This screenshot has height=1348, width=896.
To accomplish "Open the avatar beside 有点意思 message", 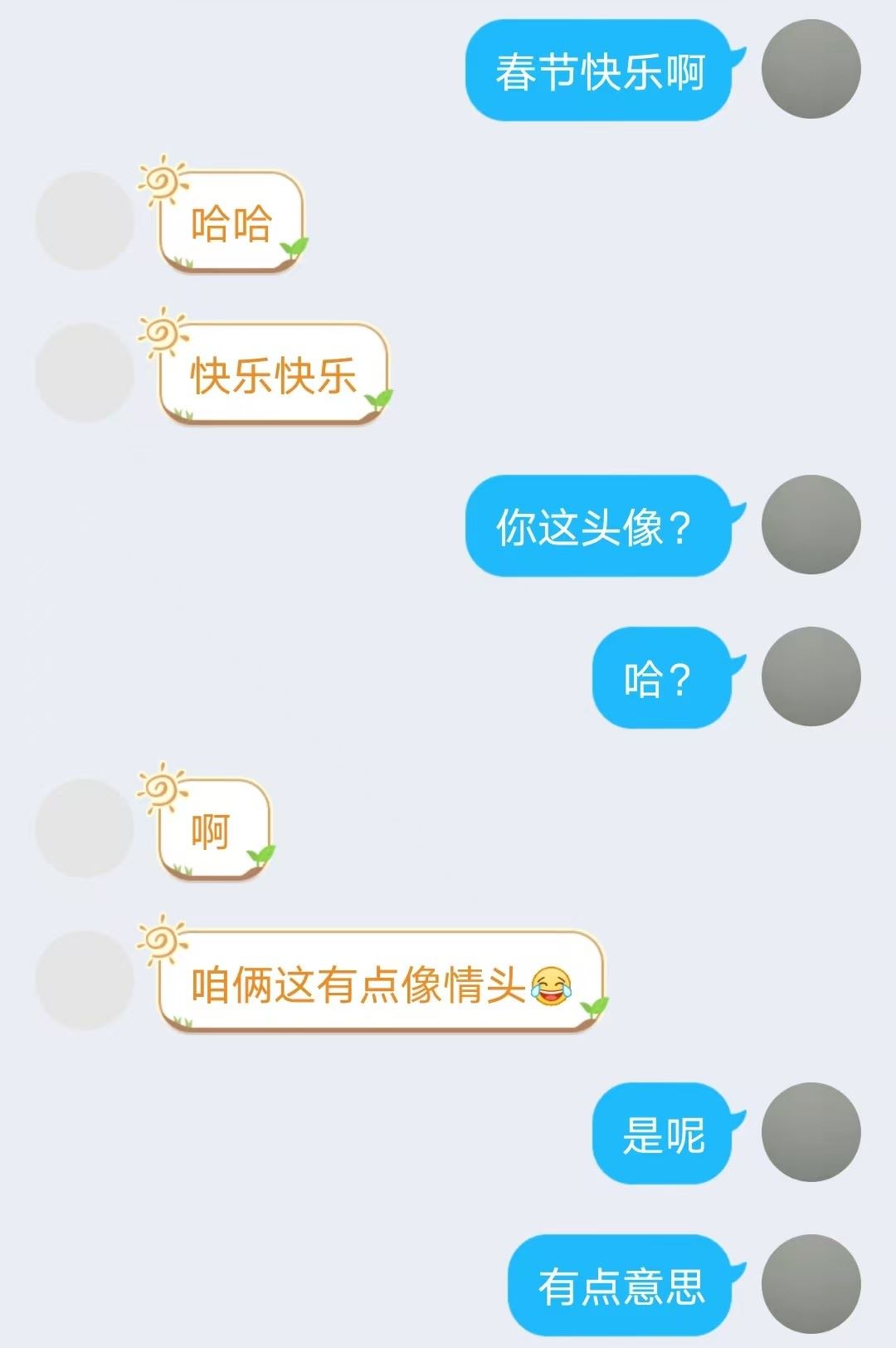I will pos(811,1284).
